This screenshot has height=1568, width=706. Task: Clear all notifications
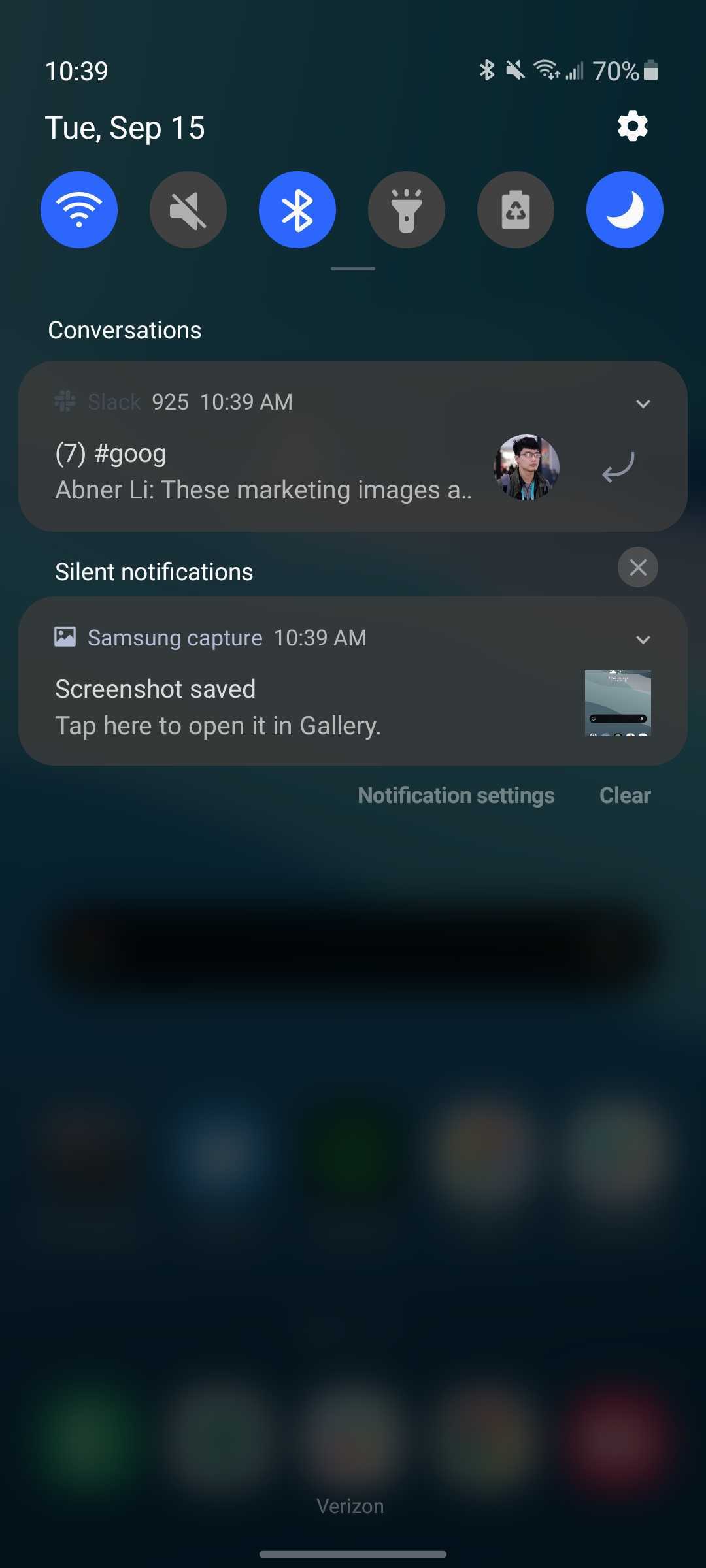pyautogui.click(x=625, y=795)
